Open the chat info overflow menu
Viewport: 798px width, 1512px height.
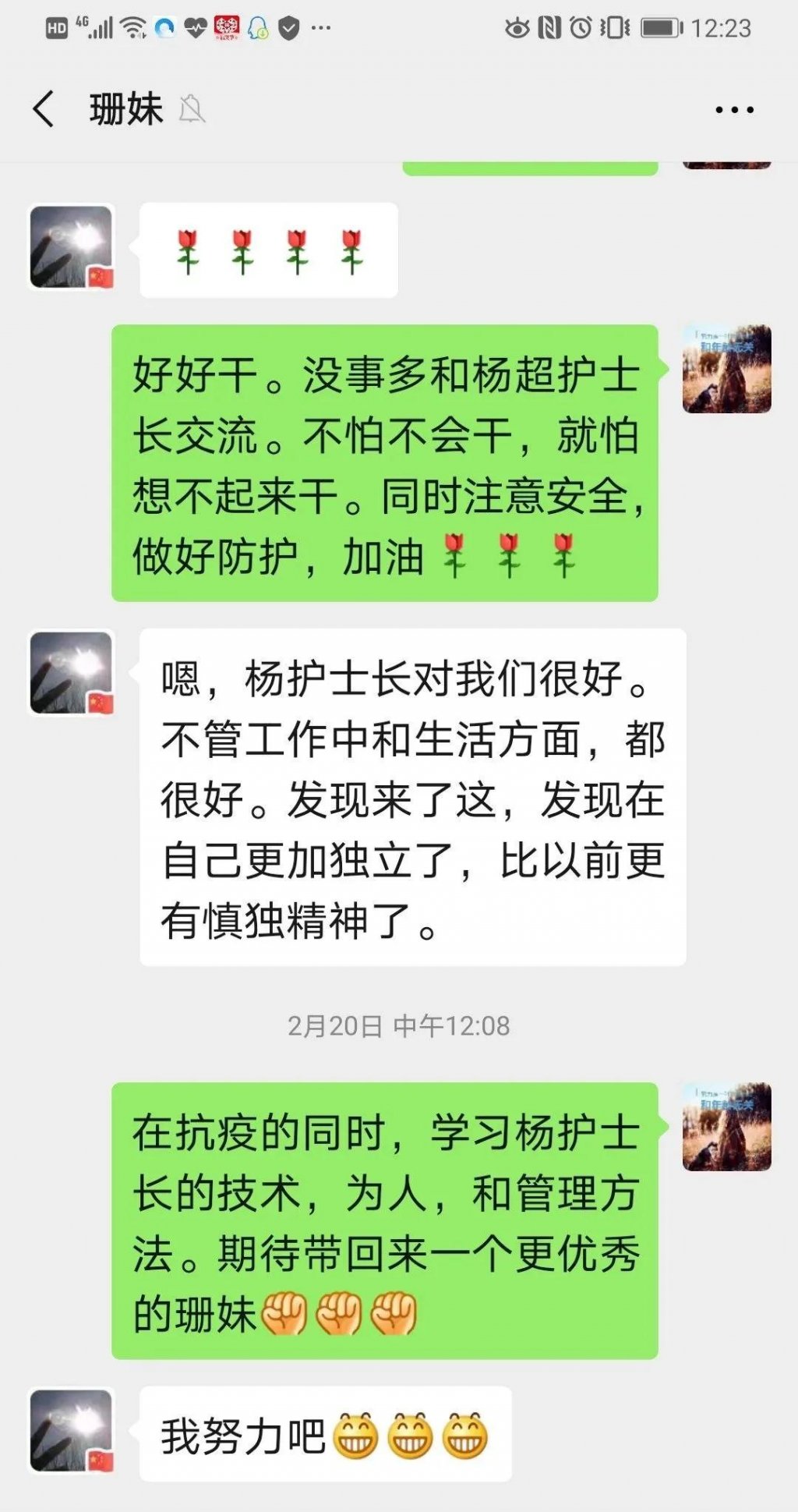[x=734, y=110]
